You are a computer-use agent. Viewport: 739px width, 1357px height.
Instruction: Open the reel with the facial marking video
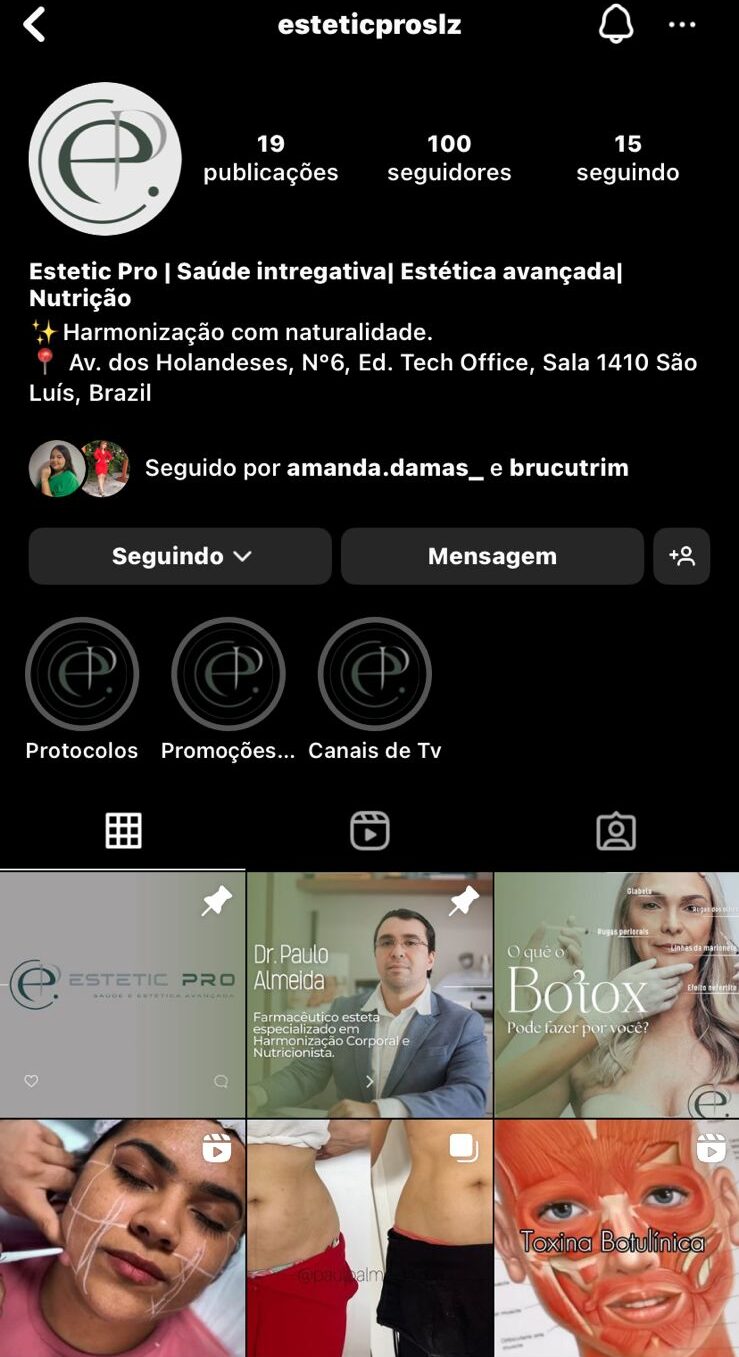click(x=122, y=1238)
